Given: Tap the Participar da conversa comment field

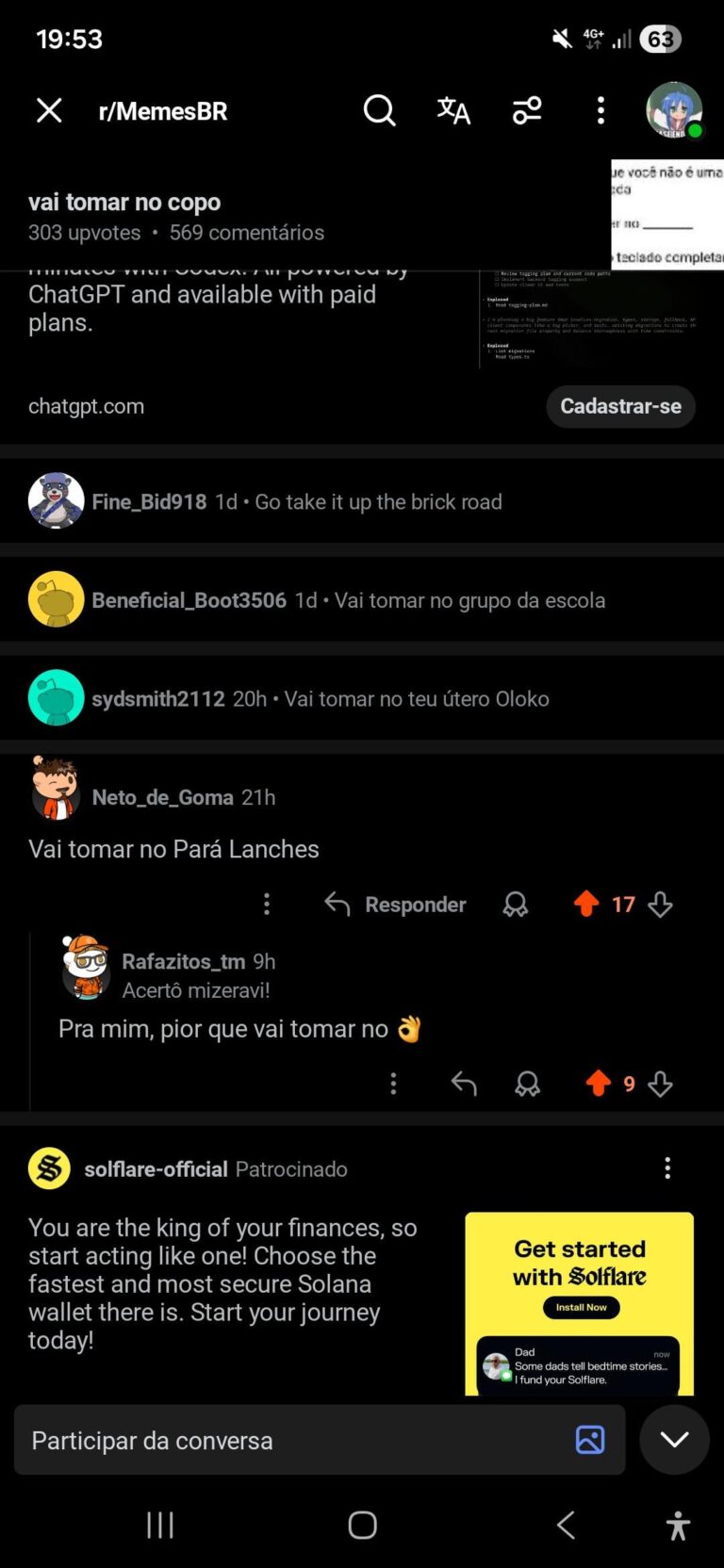Looking at the screenshot, I should pos(302,1440).
